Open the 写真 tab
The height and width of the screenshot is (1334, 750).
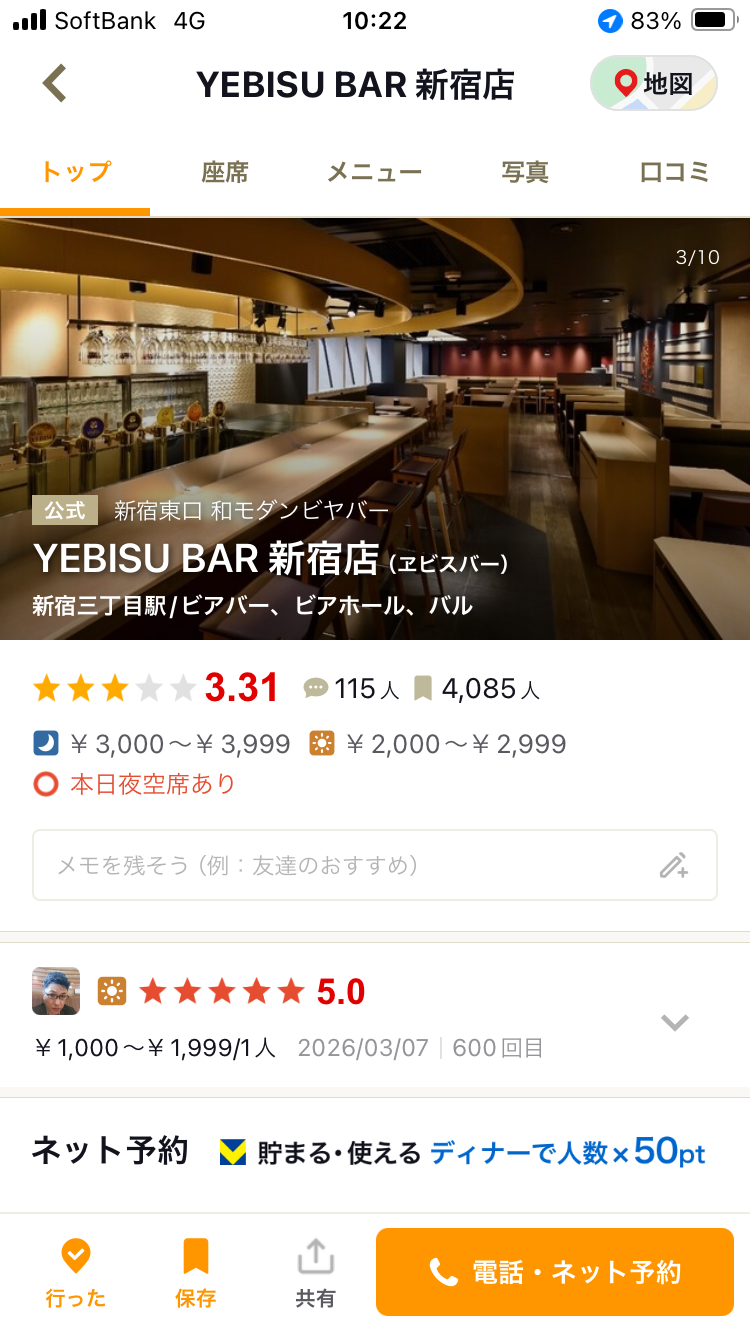[525, 173]
